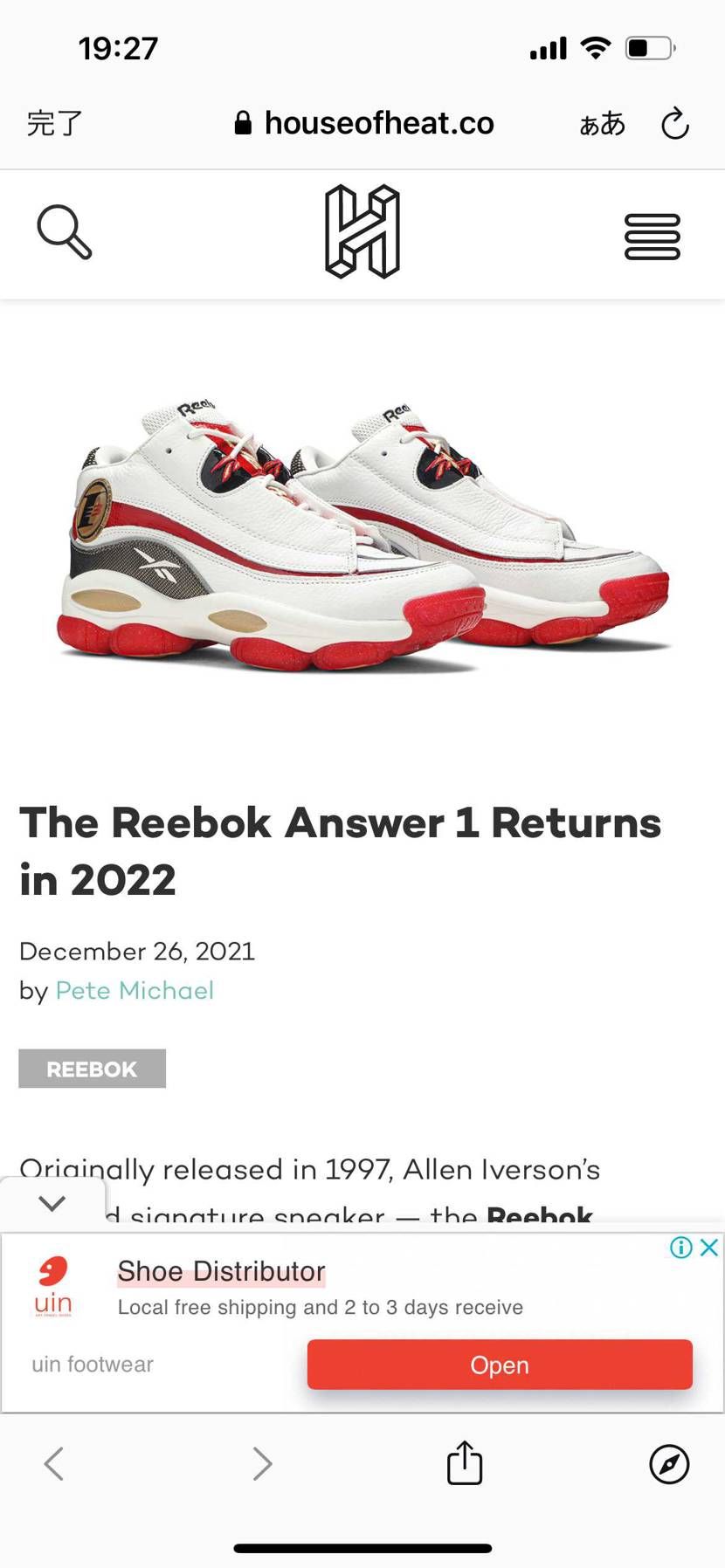The height and width of the screenshot is (1568, 725).
Task: Open the ぁあ reader and text options
Action: [602, 123]
